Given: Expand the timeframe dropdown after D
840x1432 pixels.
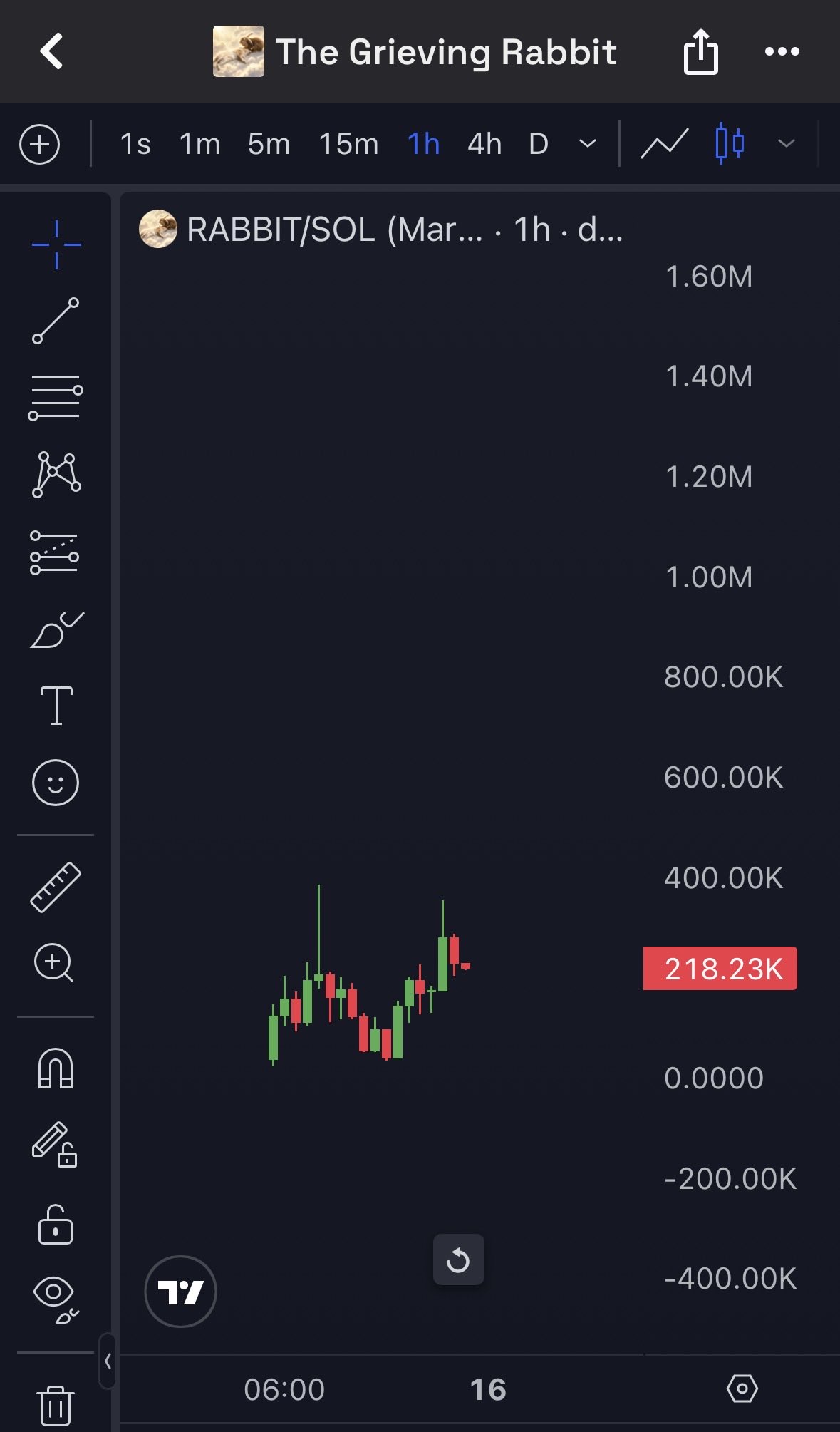Looking at the screenshot, I should pos(588,144).
